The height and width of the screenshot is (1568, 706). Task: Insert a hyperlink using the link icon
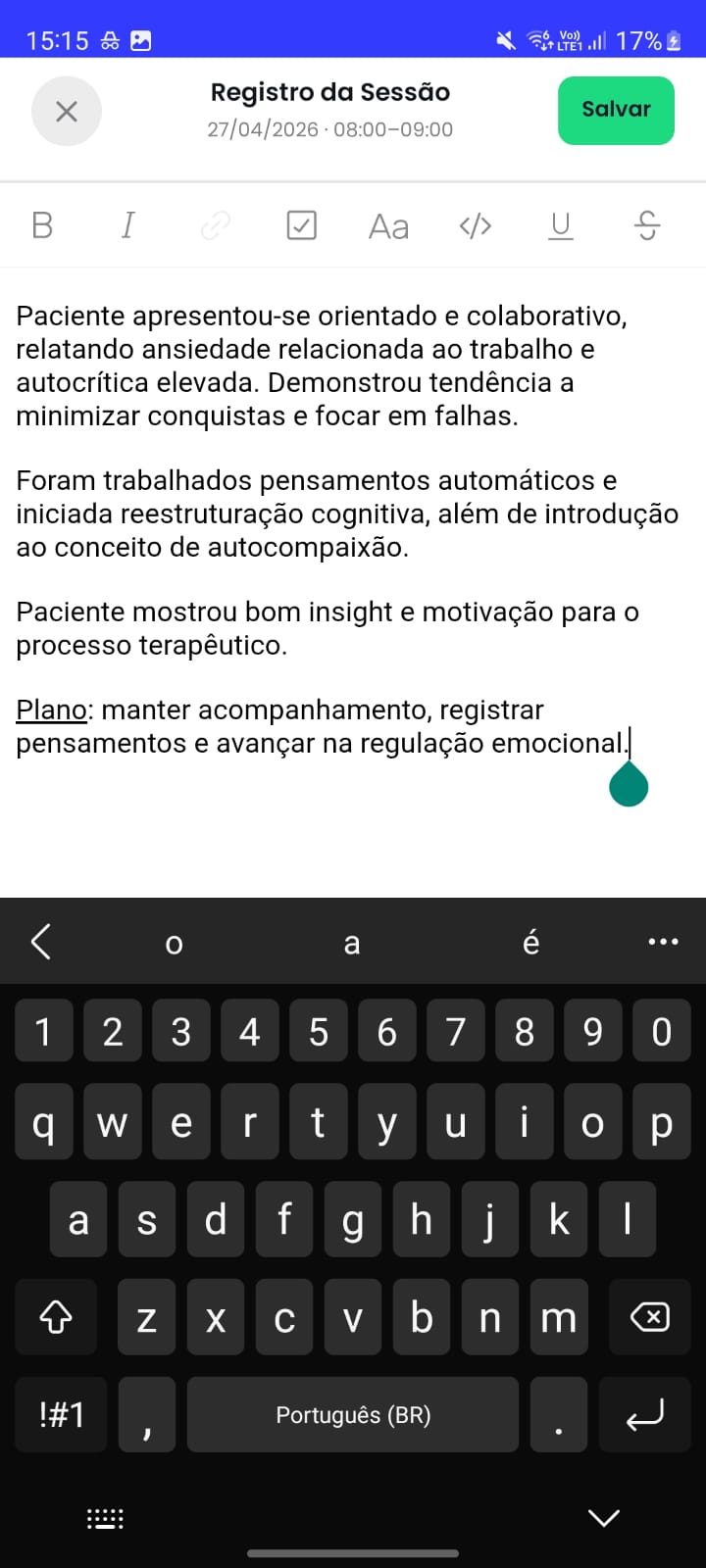pos(214,225)
